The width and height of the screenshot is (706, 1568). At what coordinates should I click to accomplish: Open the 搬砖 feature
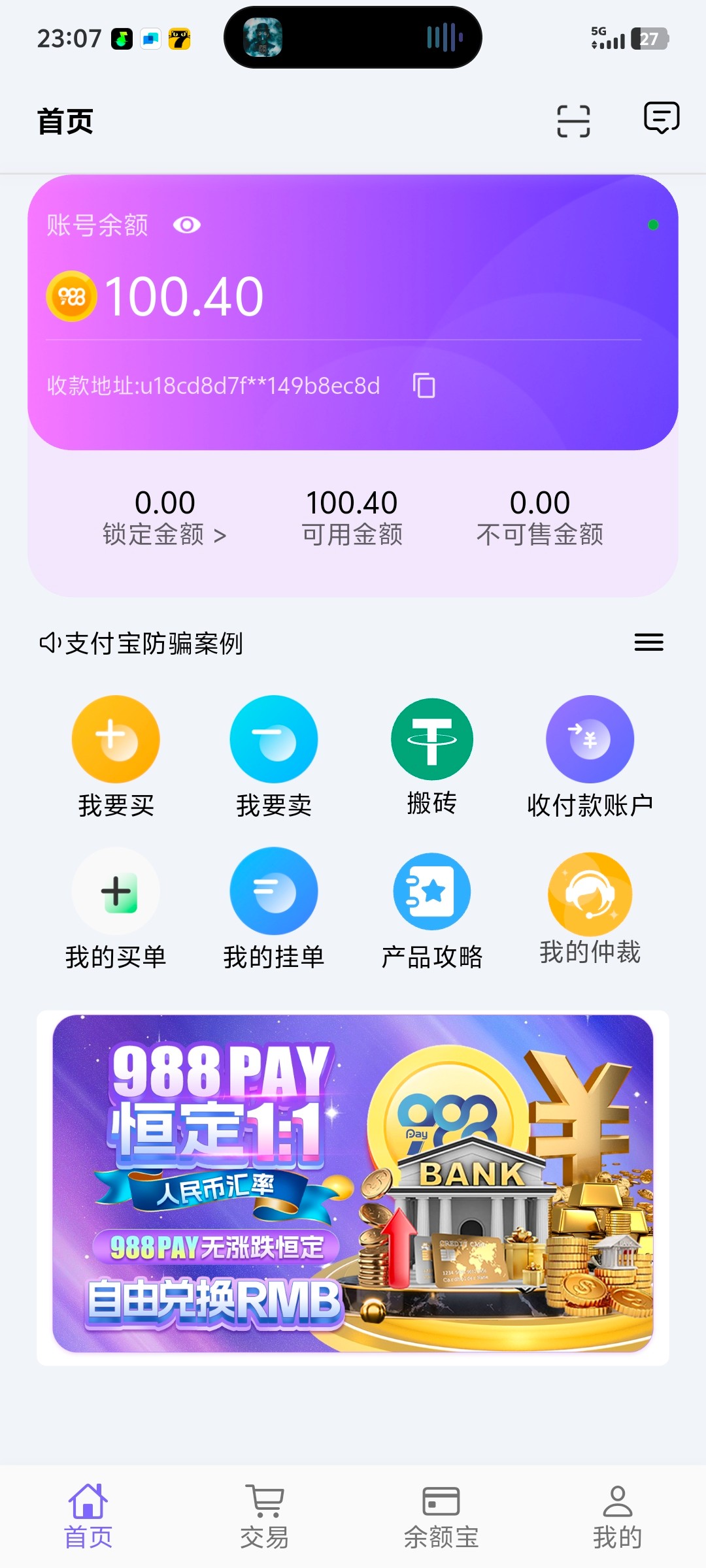tap(431, 756)
